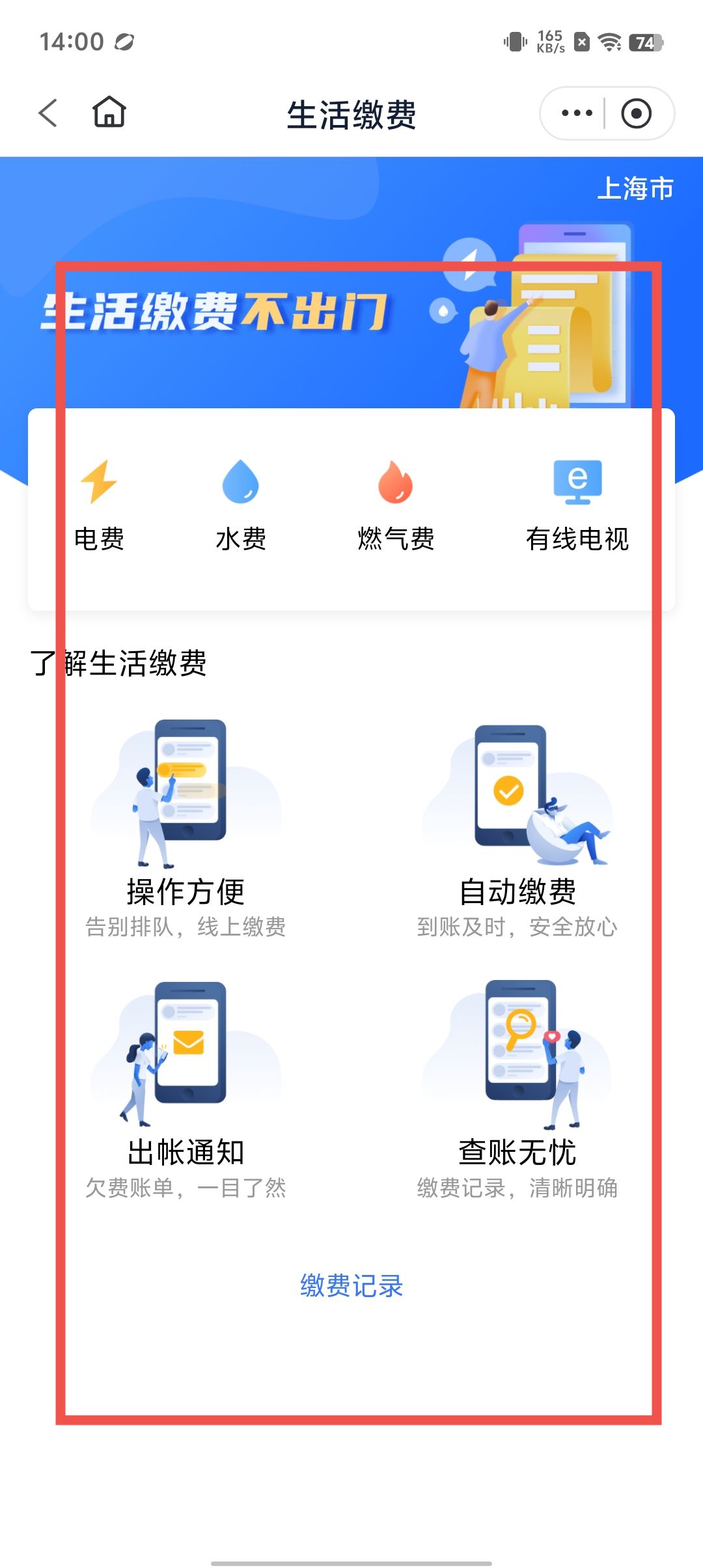Close the mini program via circle icon

pyautogui.click(x=636, y=113)
